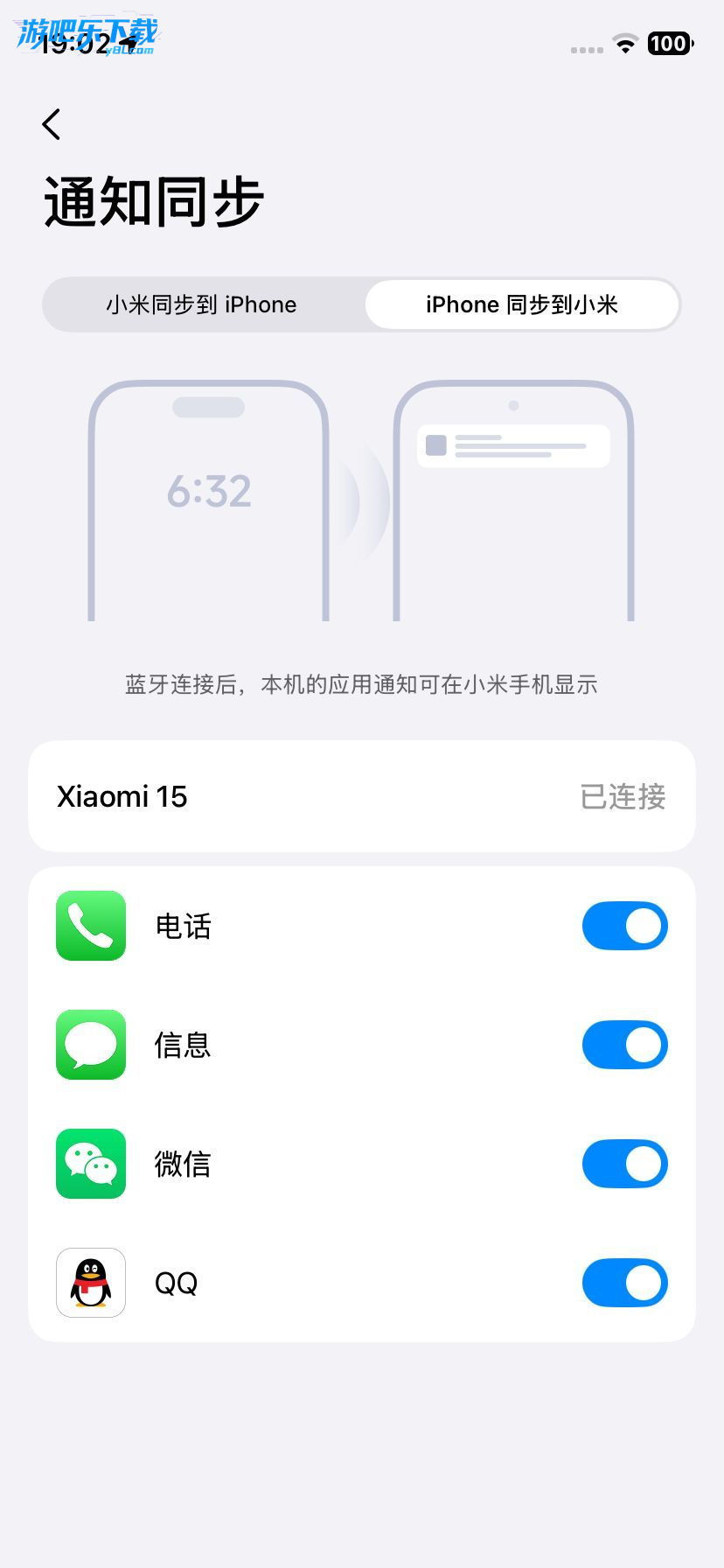Image resolution: width=724 pixels, height=1568 pixels.
Task: Open the Xiaomi 15 device row
Action: pyautogui.click(x=362, y=796)
